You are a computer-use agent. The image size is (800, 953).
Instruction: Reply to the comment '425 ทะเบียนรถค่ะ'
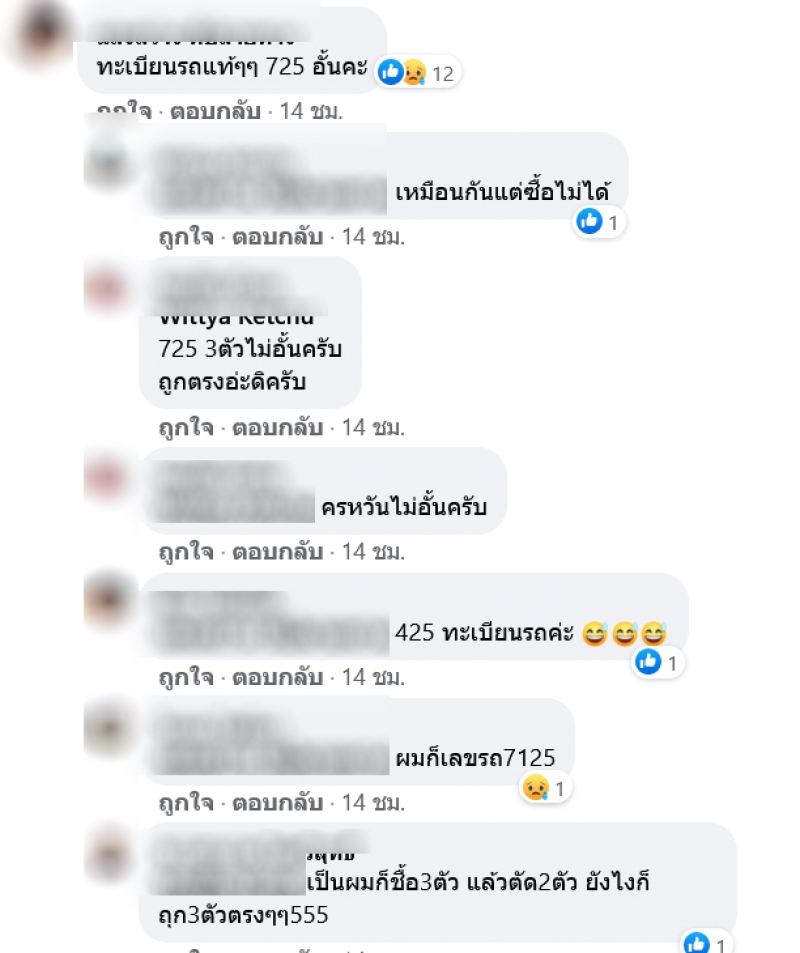click(277, 678)
